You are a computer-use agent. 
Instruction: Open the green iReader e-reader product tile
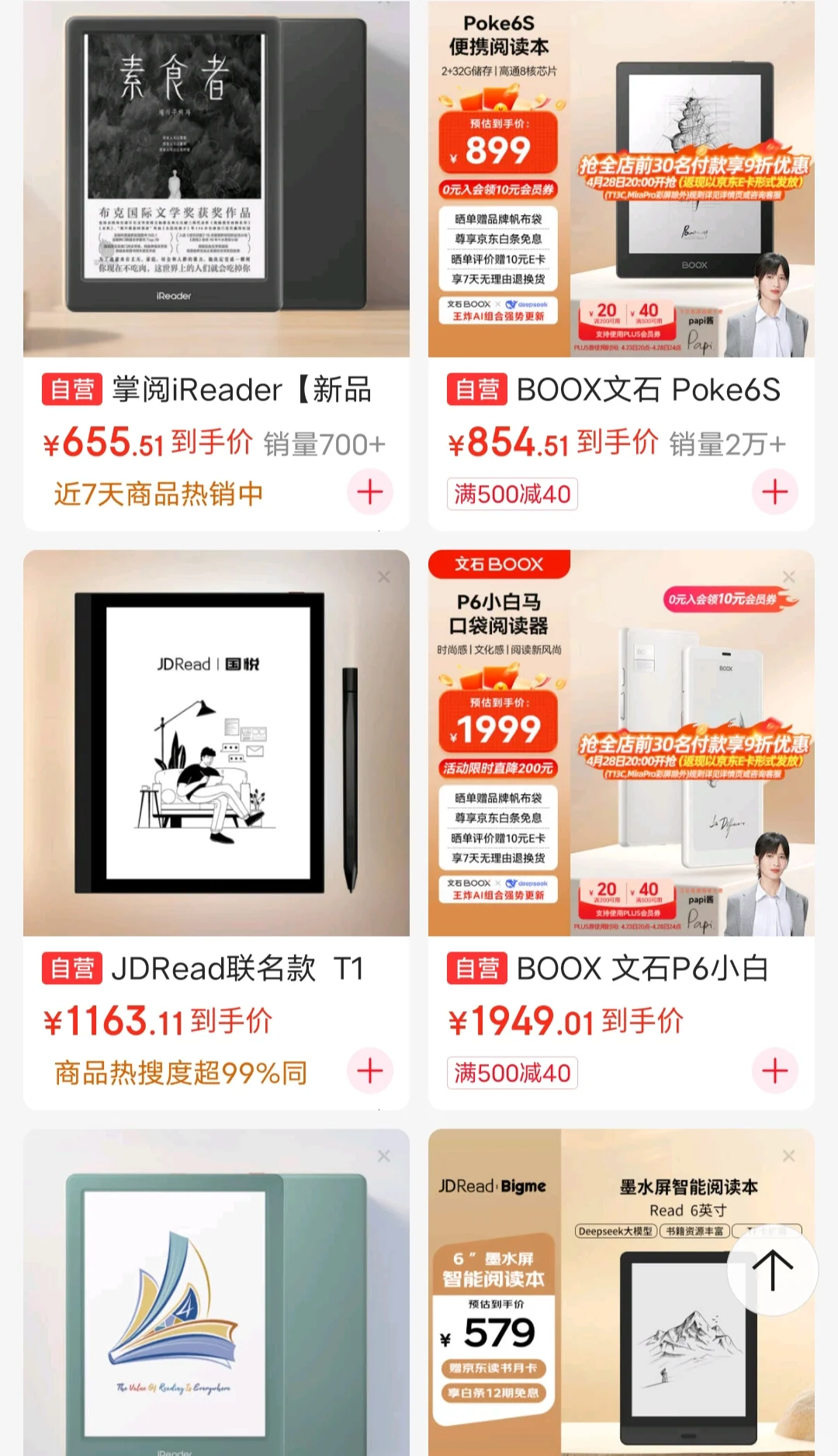click(216, 1304)
